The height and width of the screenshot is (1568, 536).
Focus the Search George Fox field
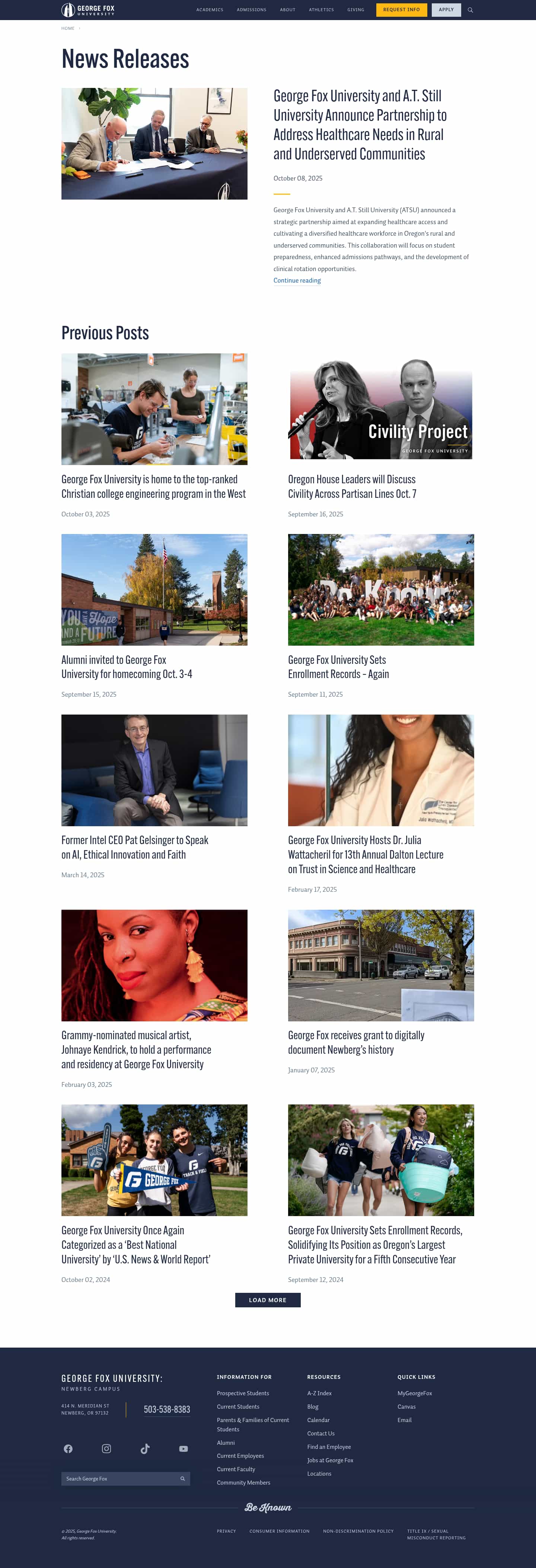[x=120, y=1478]
